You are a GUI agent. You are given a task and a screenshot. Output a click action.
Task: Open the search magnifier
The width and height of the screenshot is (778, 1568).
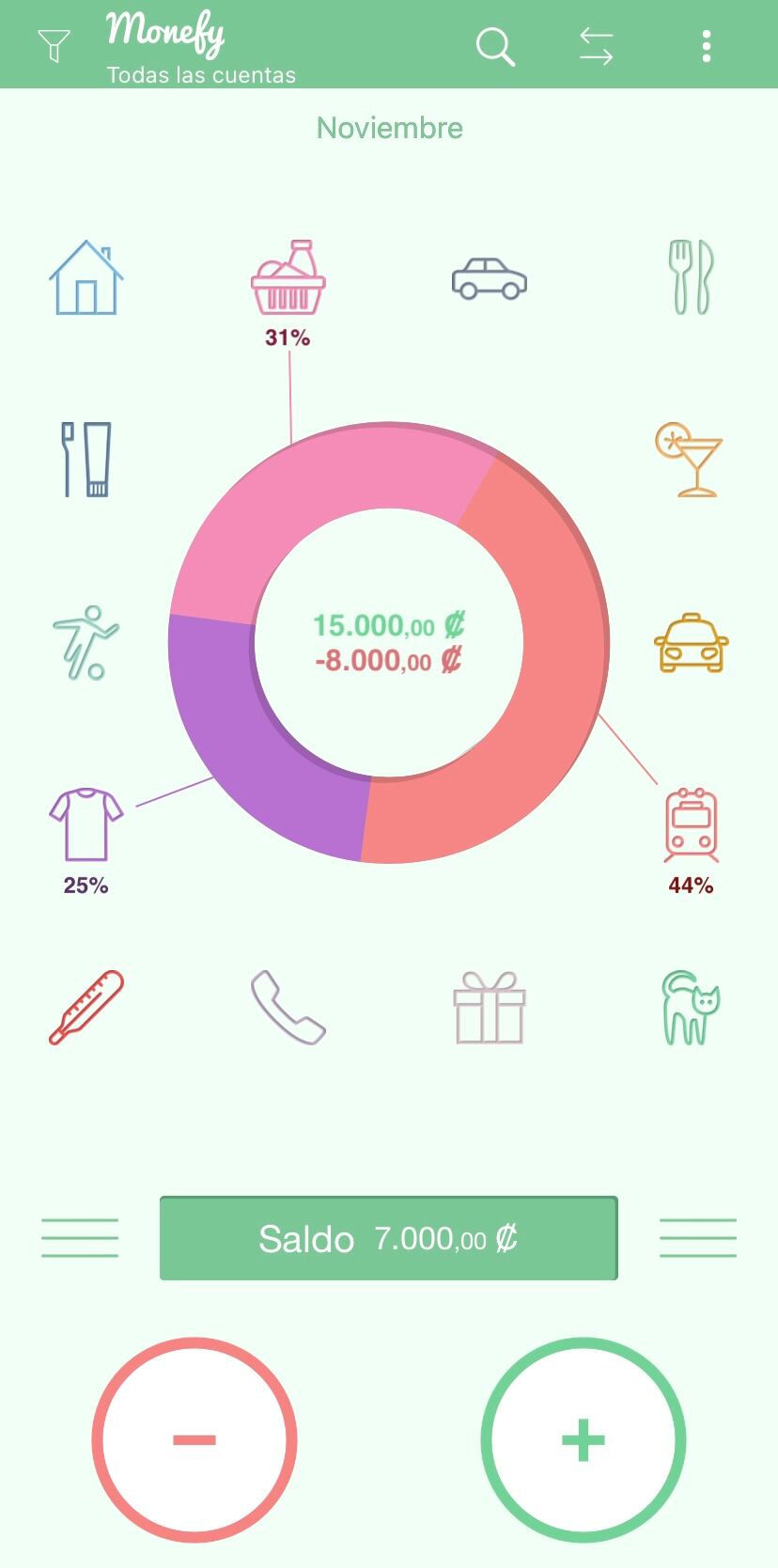[x=494, y=46]
